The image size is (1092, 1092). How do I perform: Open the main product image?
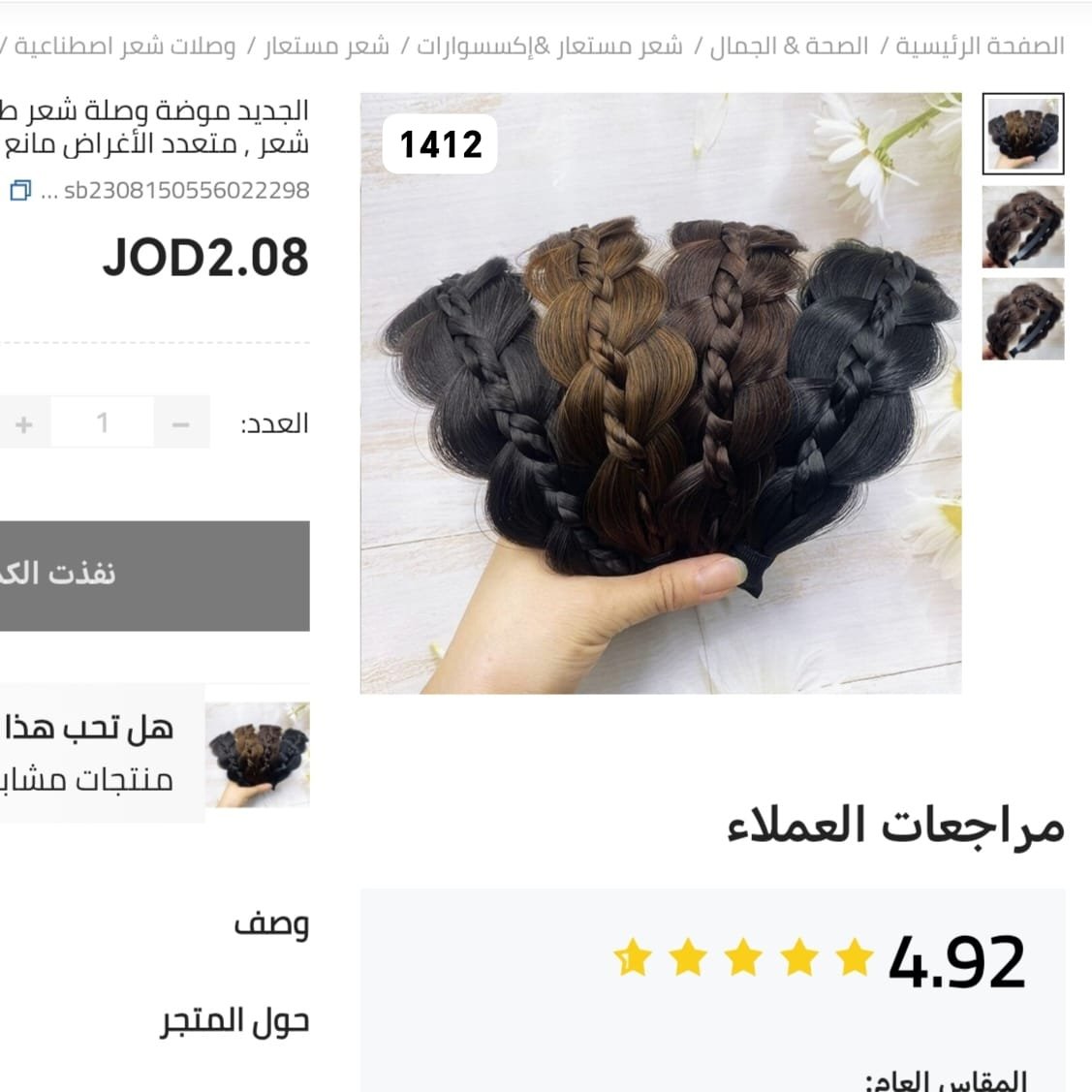click(x=661, y=393)
